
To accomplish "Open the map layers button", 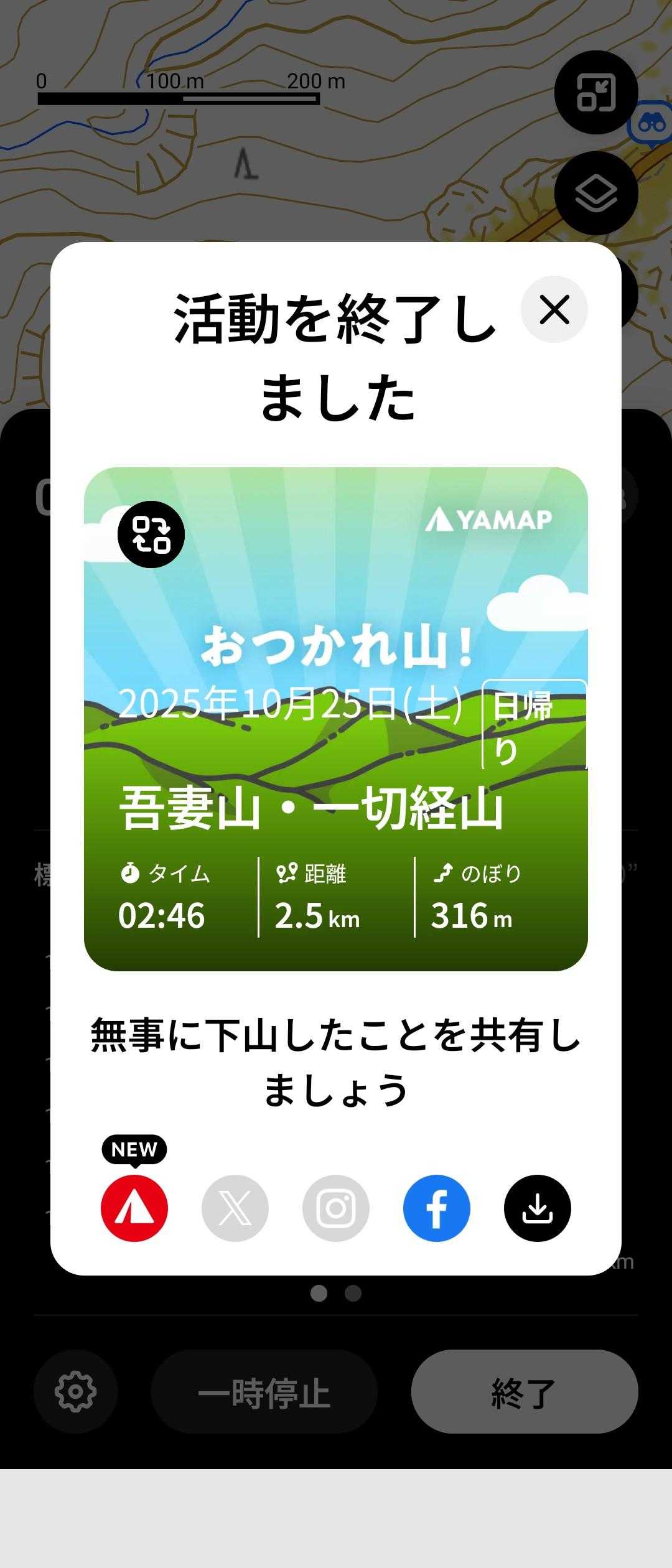I will (596, 193).
